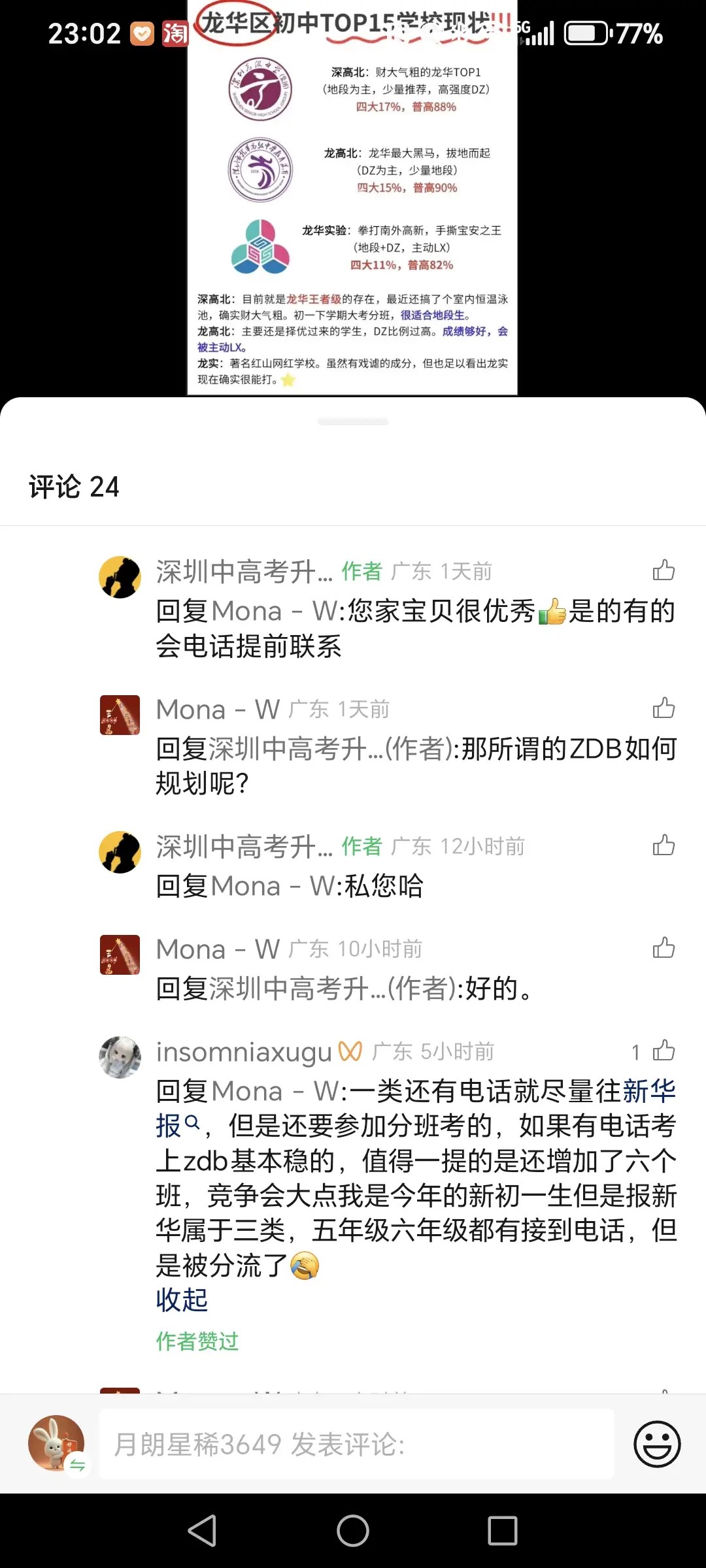Like the author's reply about 您家宝贝很优秀
This screenshot has width=706, height=1568.
(664, 570)
